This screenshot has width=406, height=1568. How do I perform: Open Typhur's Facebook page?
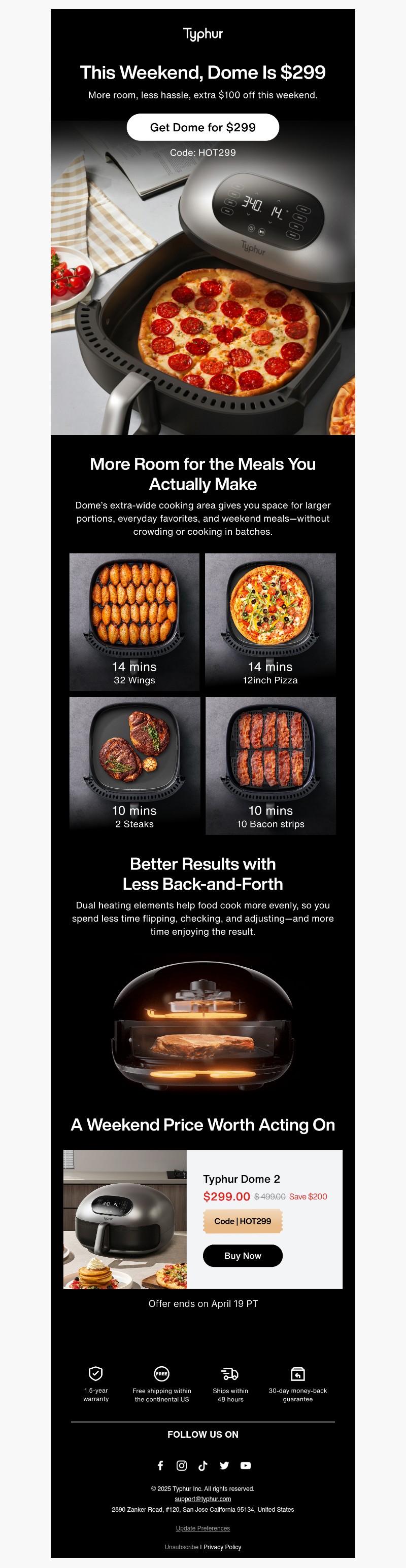[160, 1465]
